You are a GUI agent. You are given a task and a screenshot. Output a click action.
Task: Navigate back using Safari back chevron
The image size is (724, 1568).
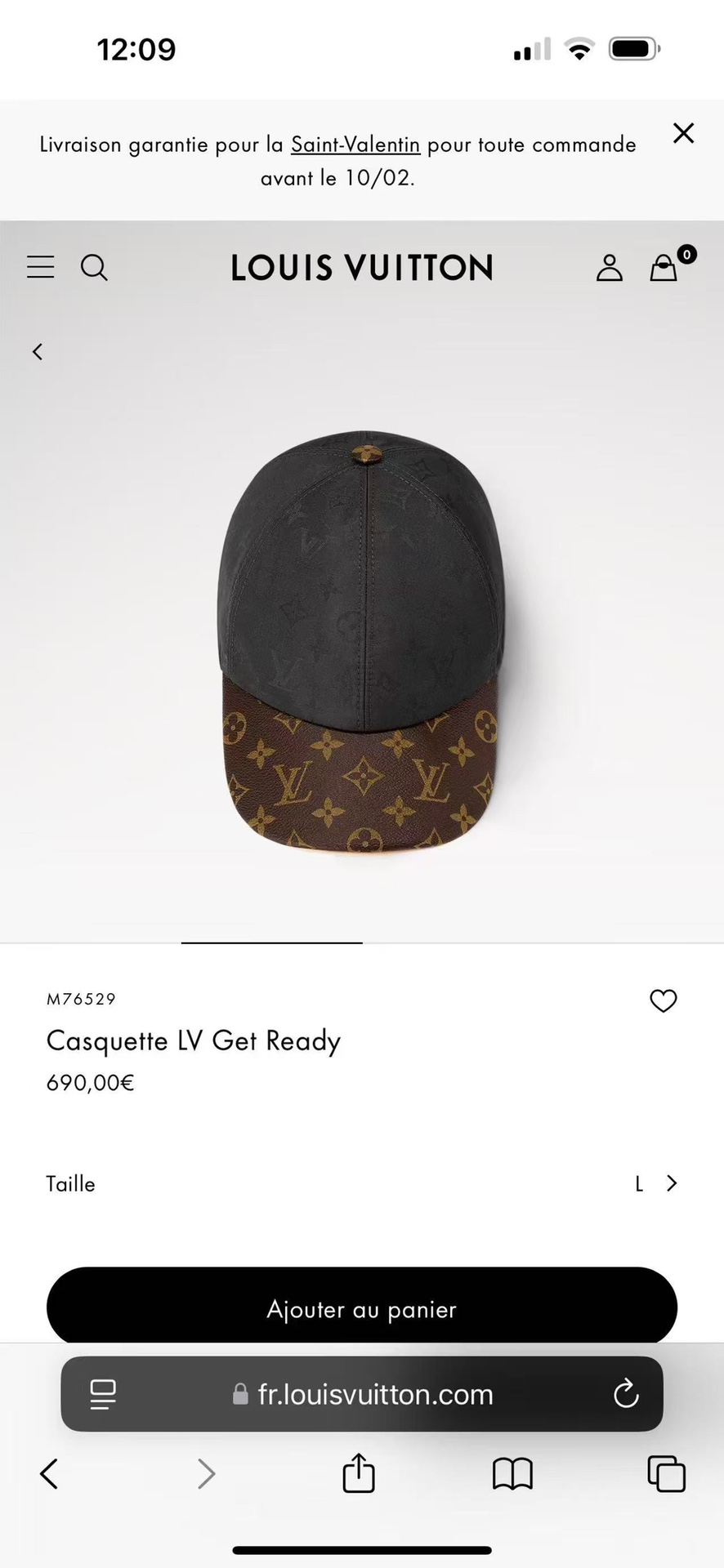pyautogui.click(x=48, y=1473)
